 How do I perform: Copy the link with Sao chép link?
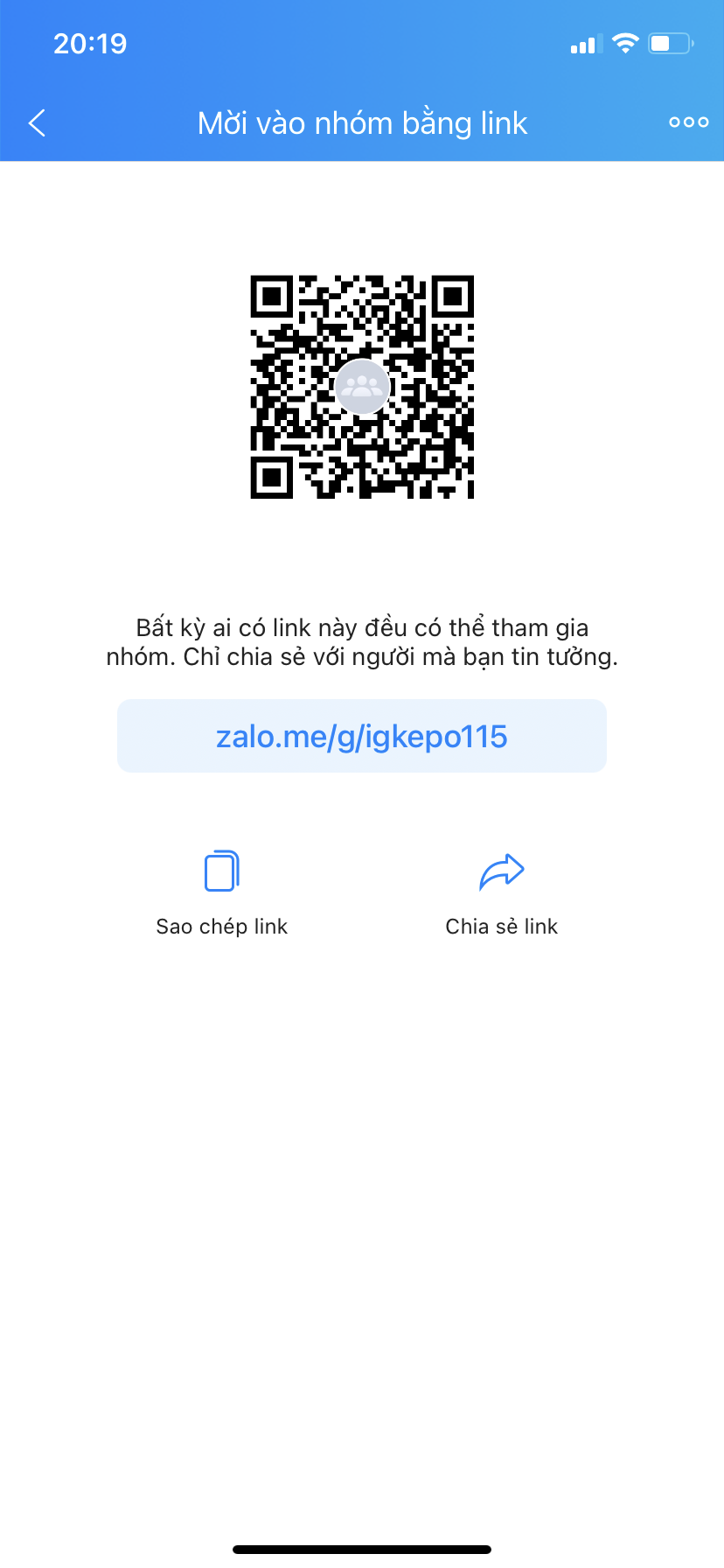pos(221,894)
